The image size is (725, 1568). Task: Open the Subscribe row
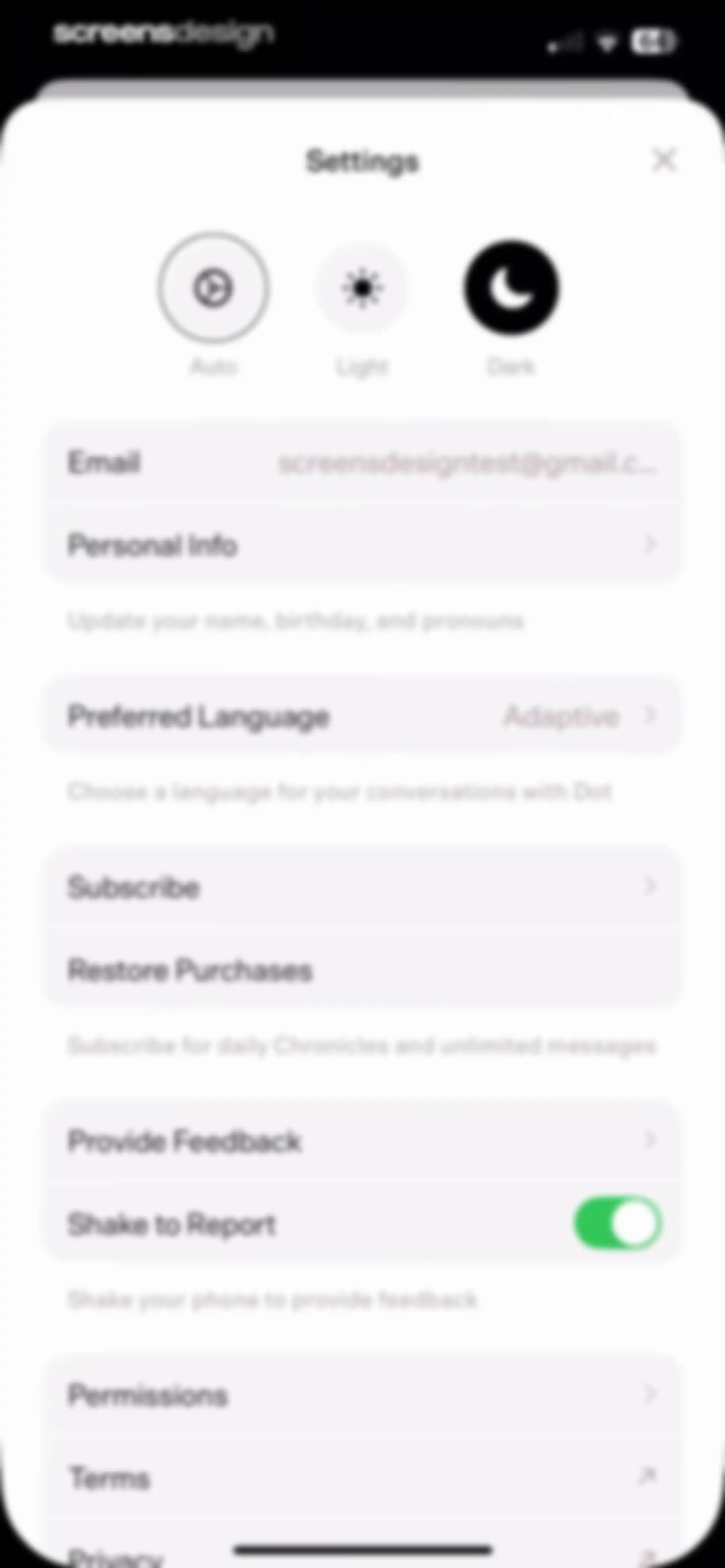[x=362, y=886]
